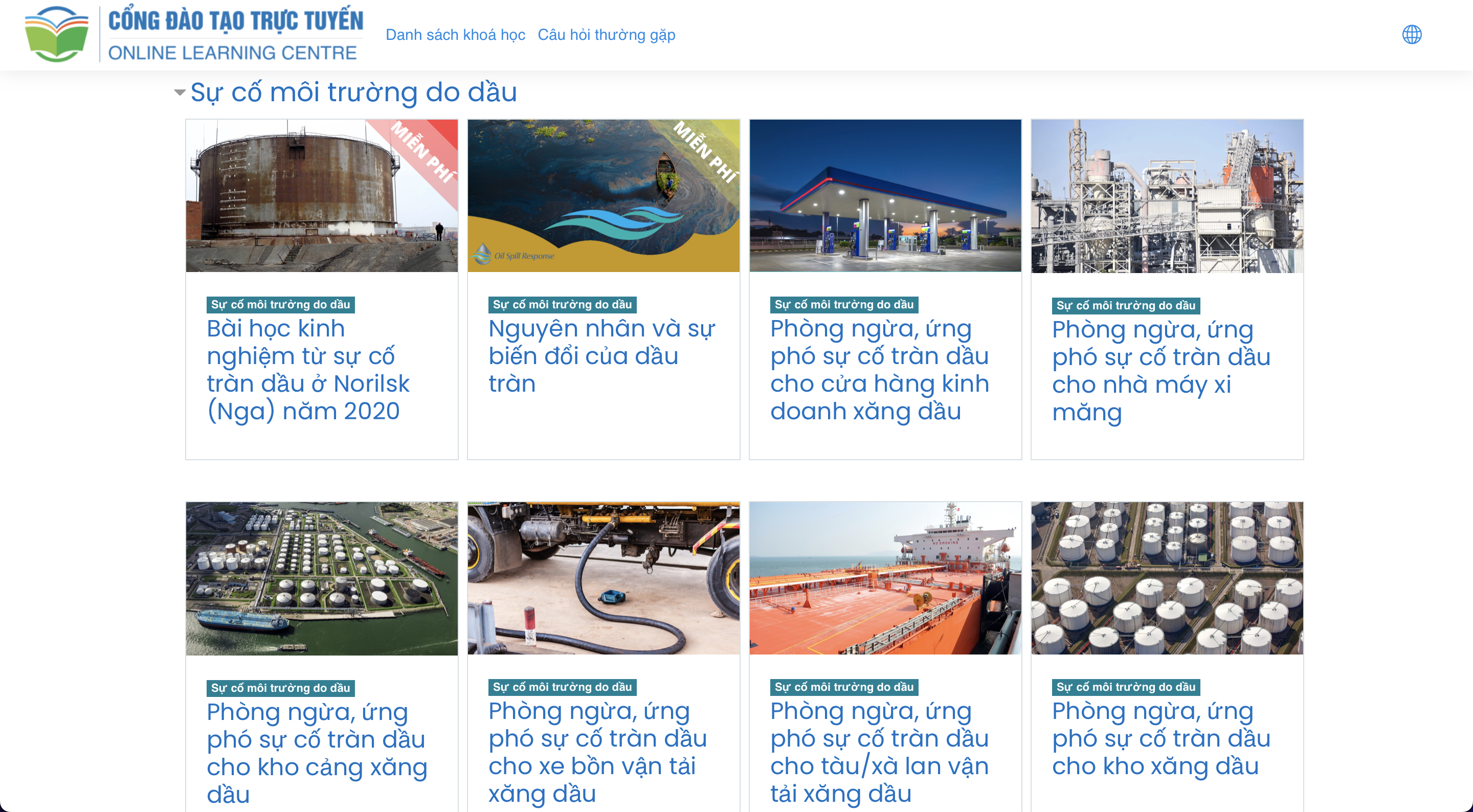Screen dimensions: 1473x812
Task: Open course for kho cảng xăng dầu
Action: pos(317,753)
